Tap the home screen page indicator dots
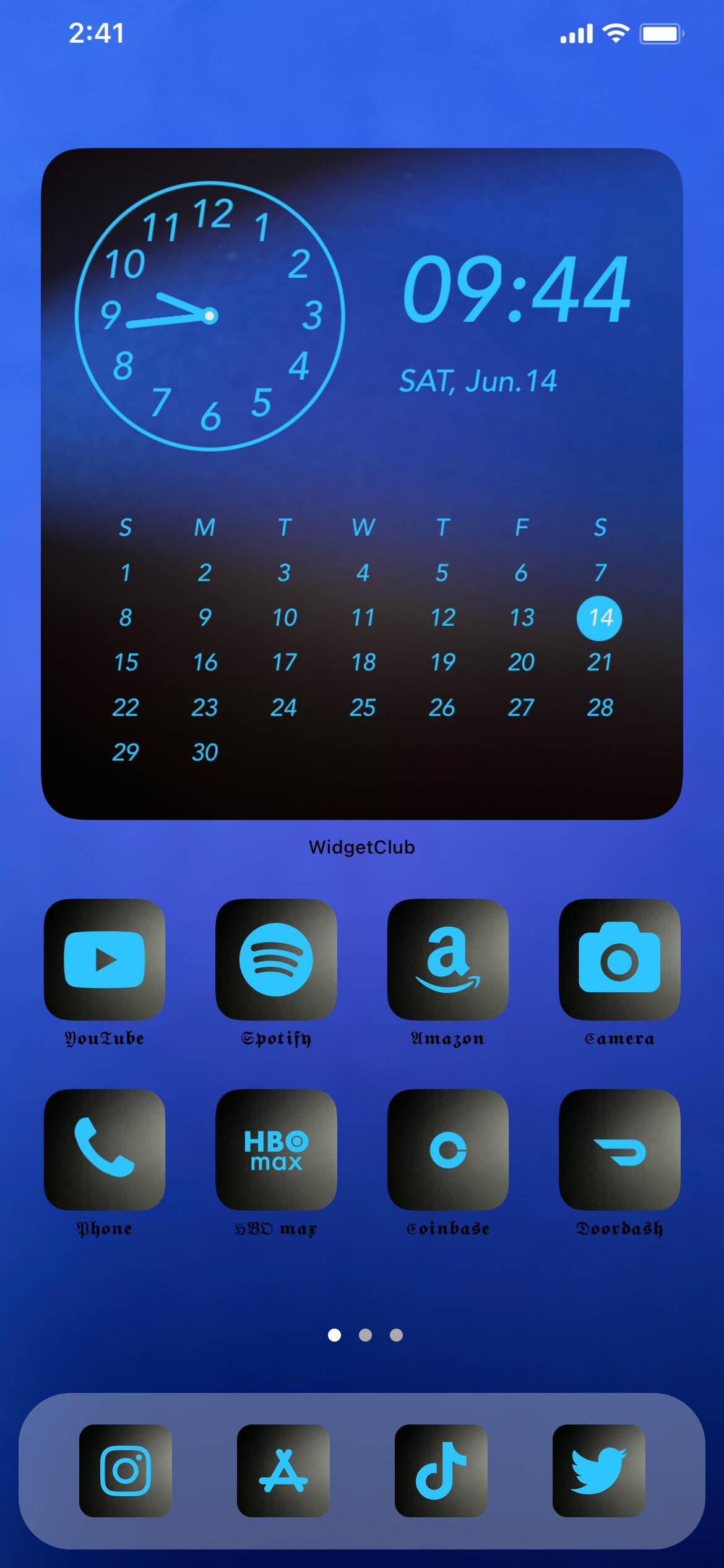 365,1335
